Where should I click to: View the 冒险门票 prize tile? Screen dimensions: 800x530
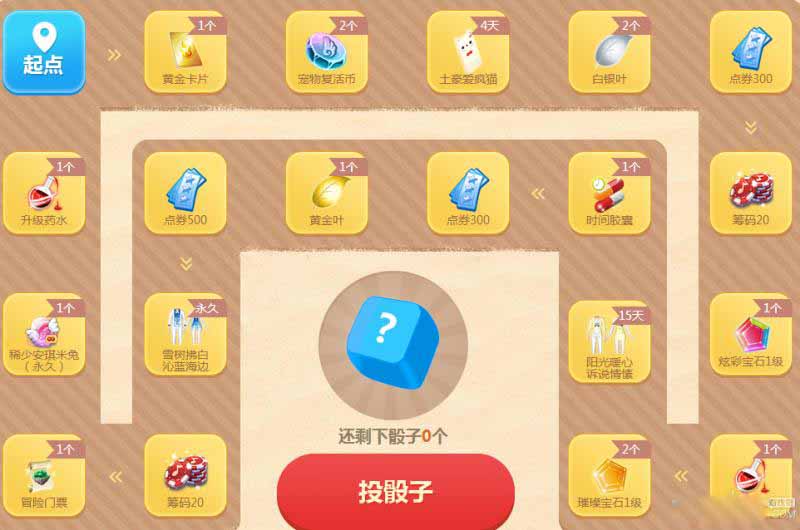pyautogui.click(x=43, y=476)
